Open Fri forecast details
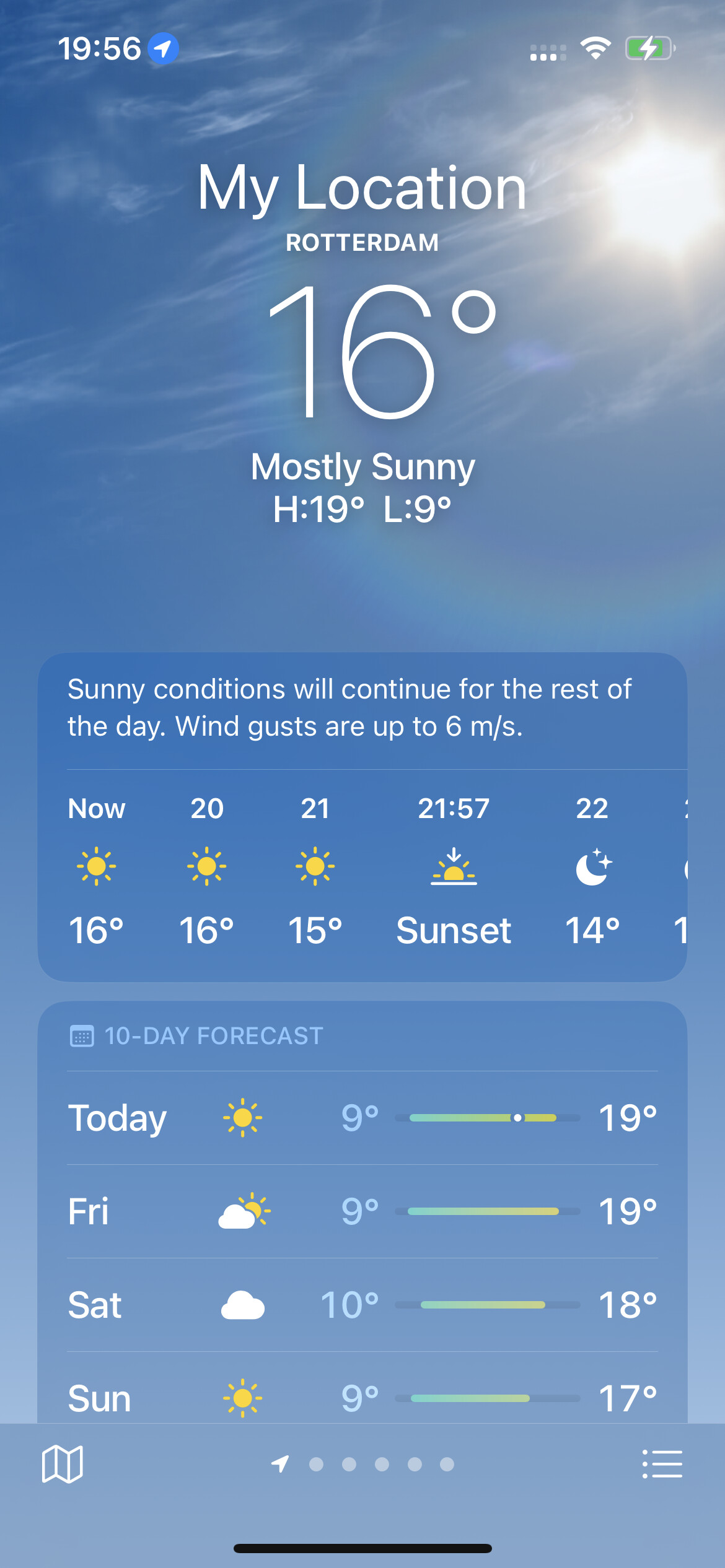Viewport: 725px width, 1568px height. point(362,1211)
